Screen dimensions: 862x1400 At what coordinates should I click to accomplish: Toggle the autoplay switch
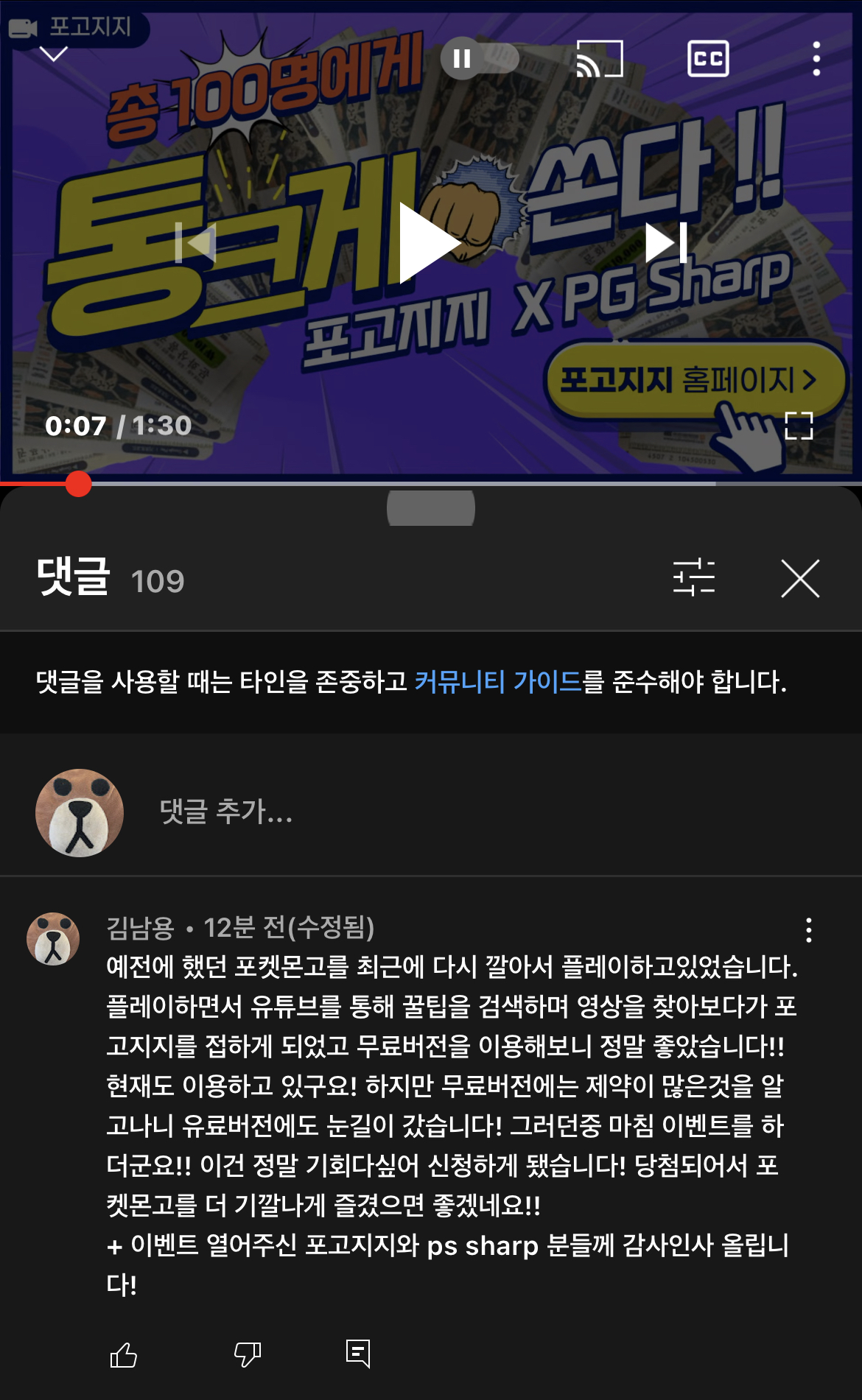coord(480,58)
